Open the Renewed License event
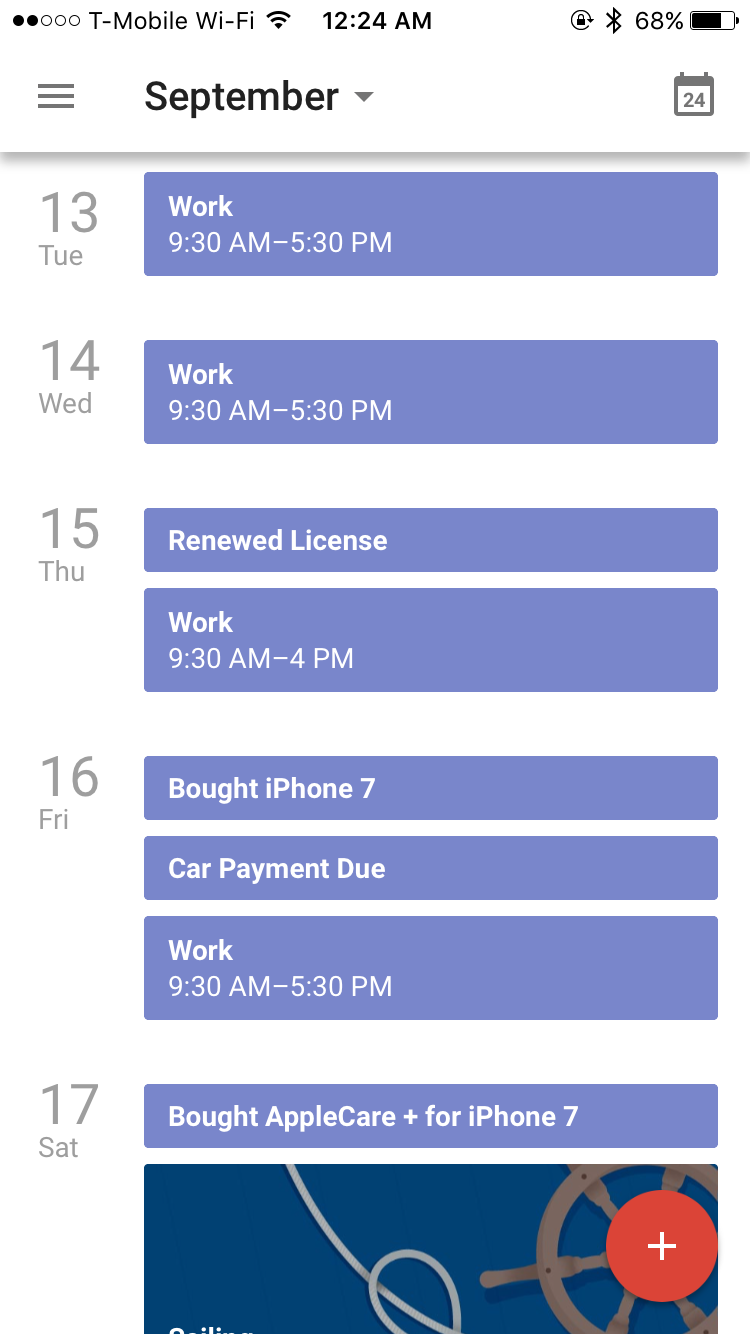The height and width of the screenshot is (1334, 750). click(430, 540)
